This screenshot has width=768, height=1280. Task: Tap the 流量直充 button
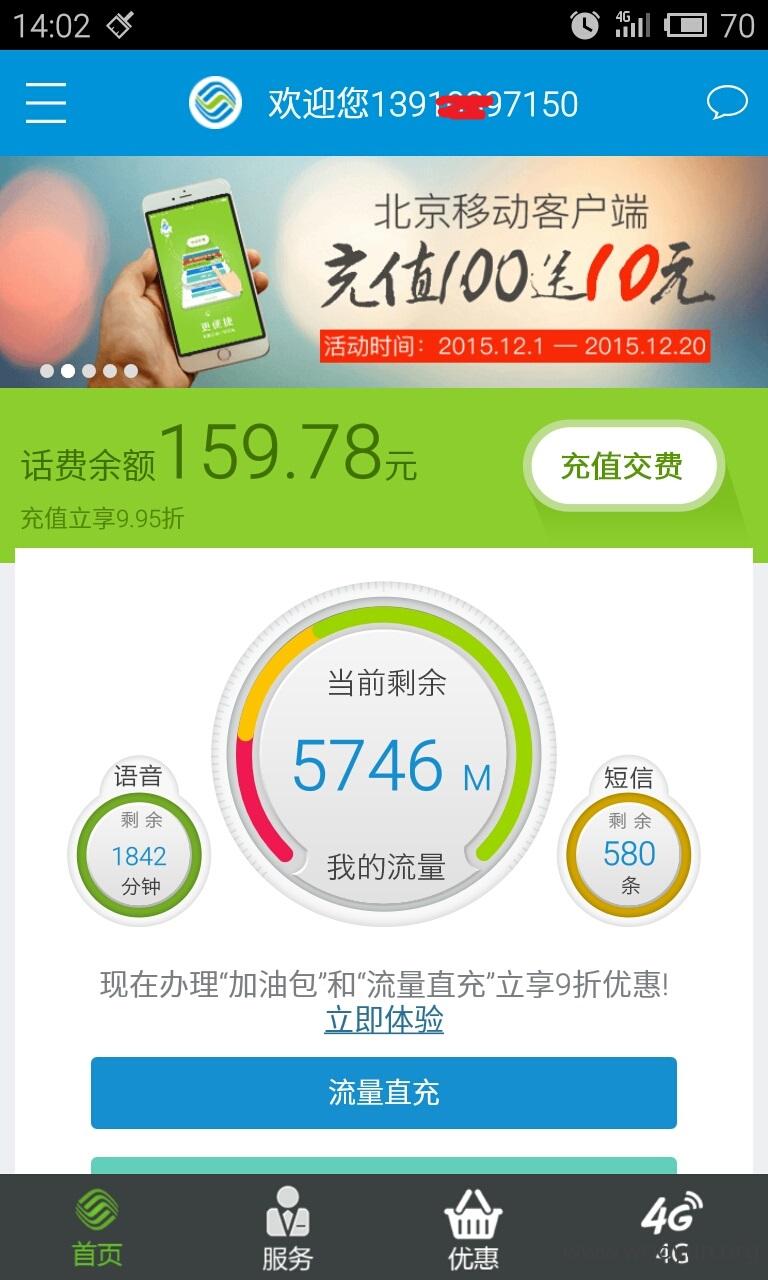pyautogui.click(x=384, y=1093)
